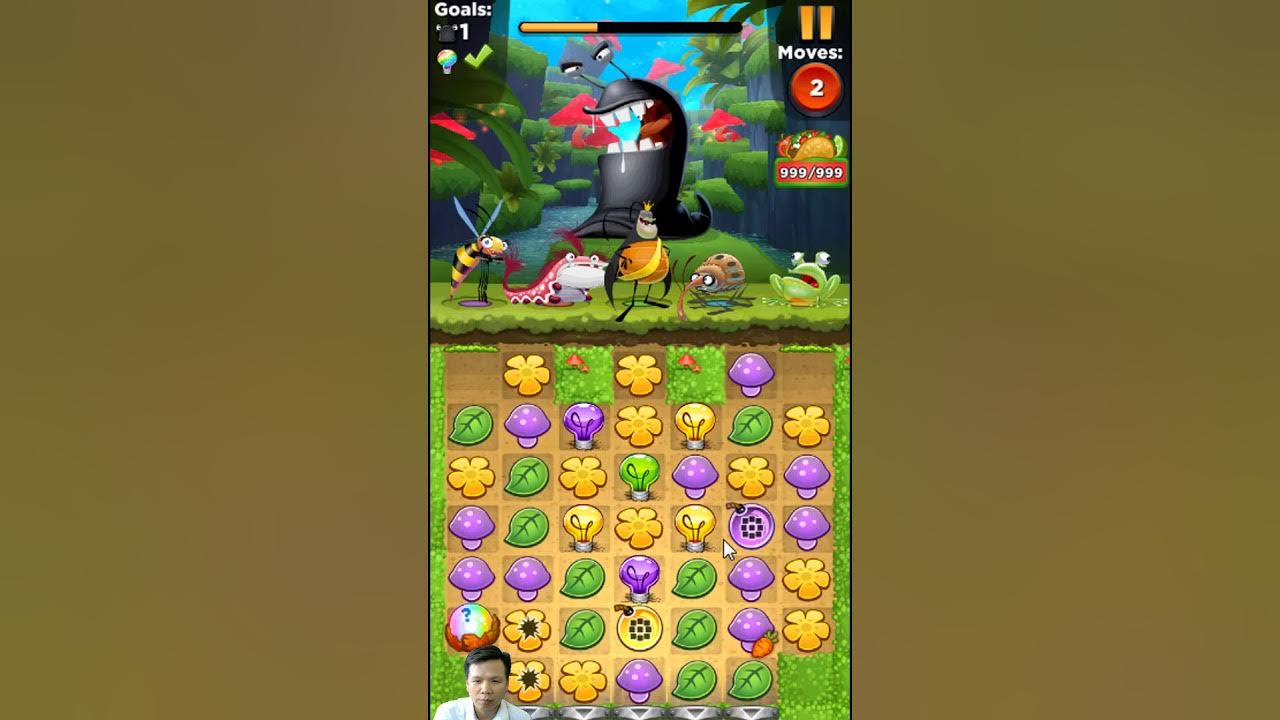
Task: Pause the game
Action: pos(815,23)
